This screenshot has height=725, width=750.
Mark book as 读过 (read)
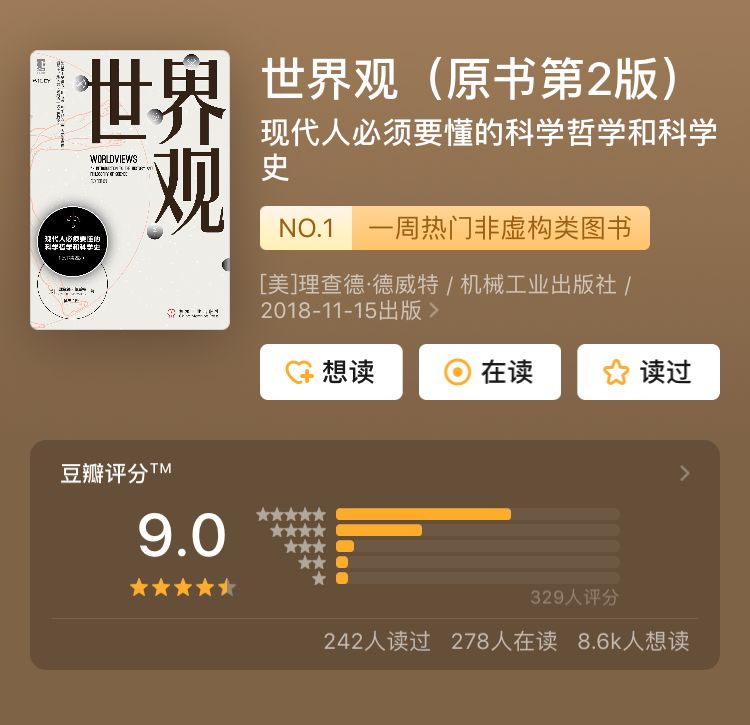648,372
